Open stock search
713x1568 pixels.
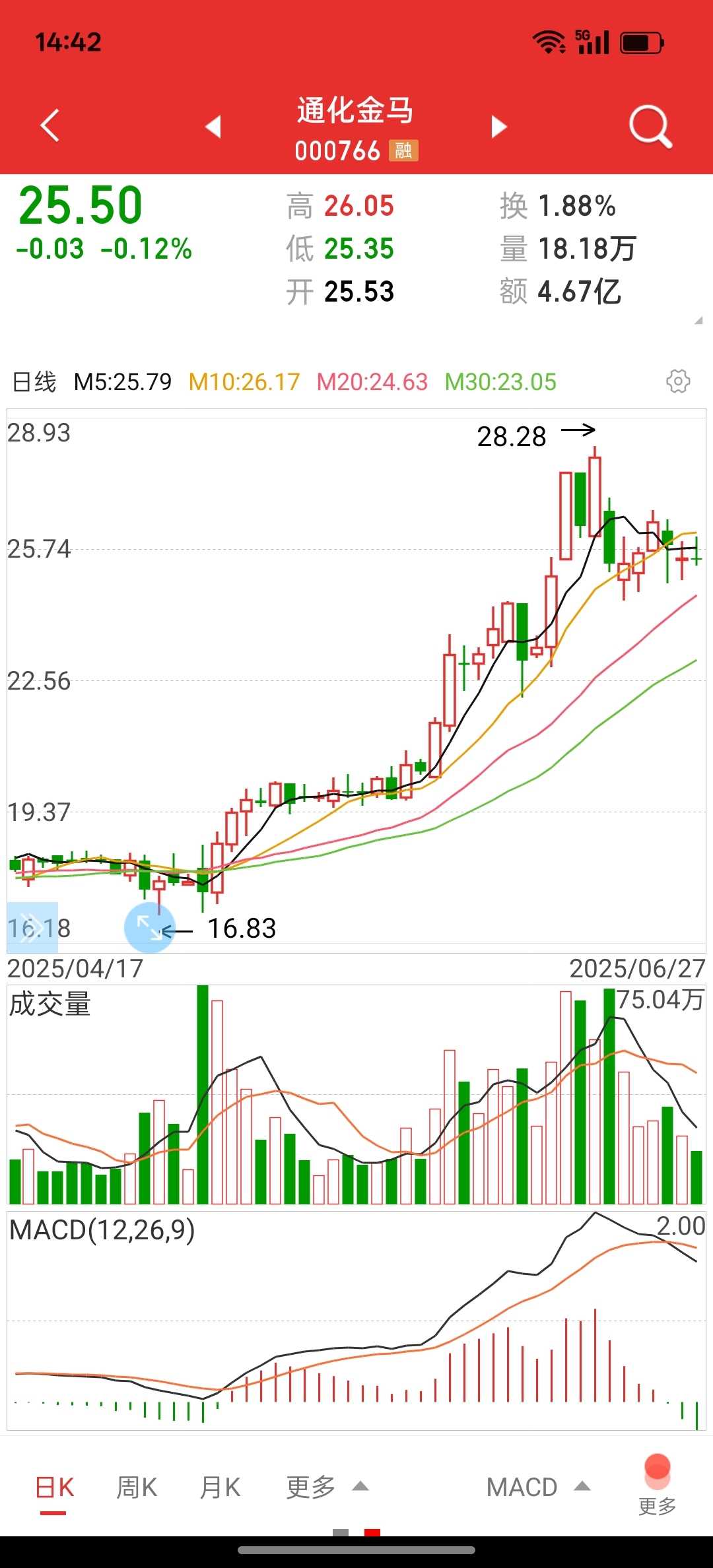(650, 126)
